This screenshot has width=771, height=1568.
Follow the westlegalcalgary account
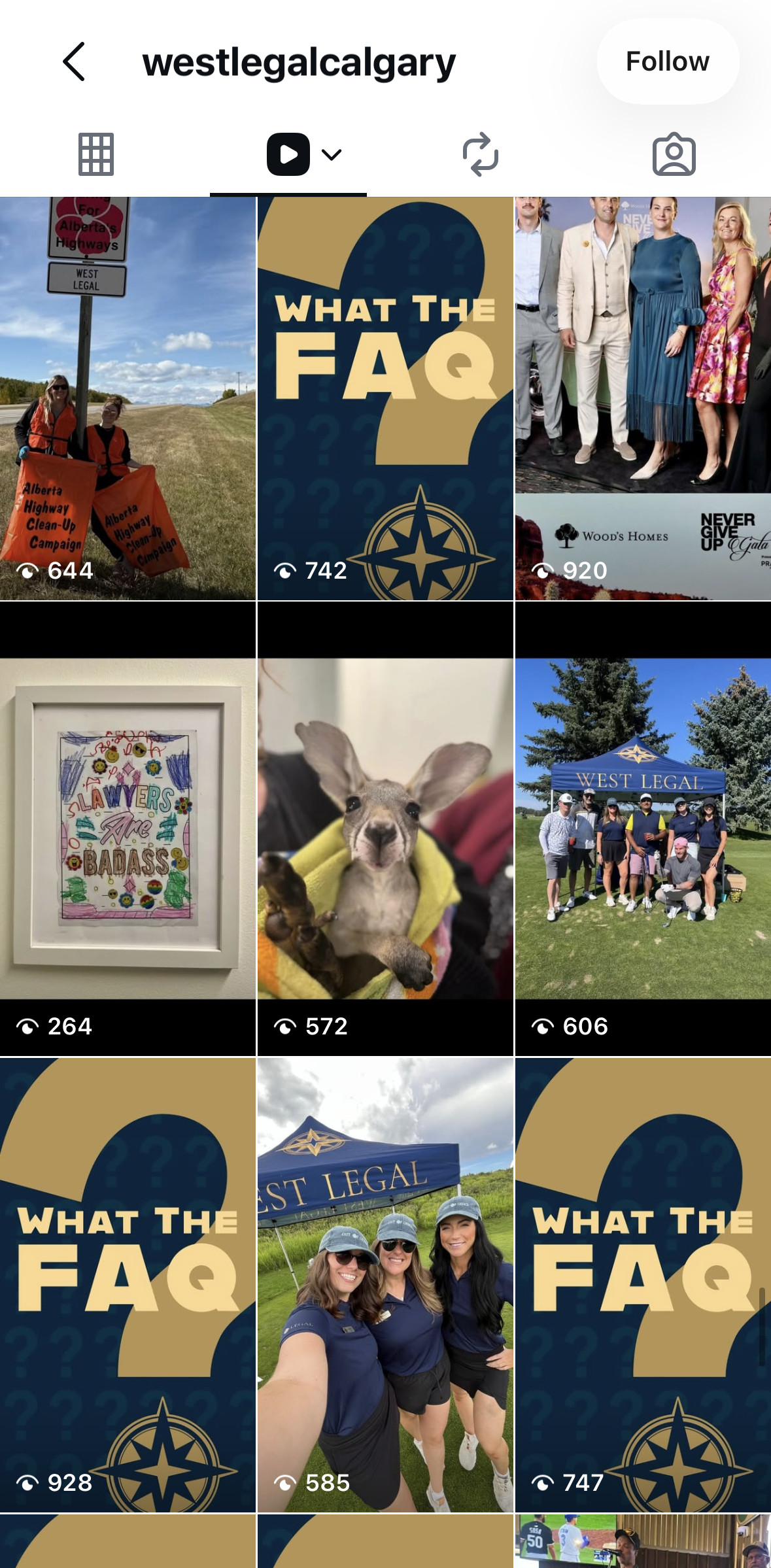click(668, 61)
